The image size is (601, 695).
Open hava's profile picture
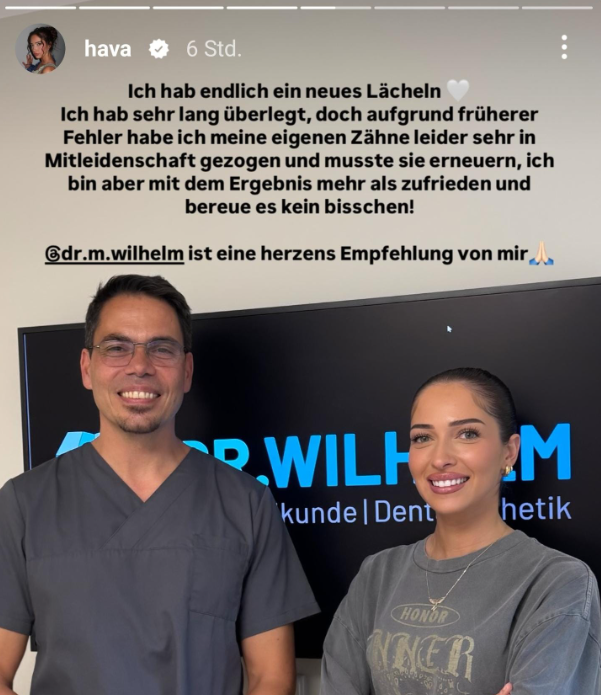(x=41, y=48)
